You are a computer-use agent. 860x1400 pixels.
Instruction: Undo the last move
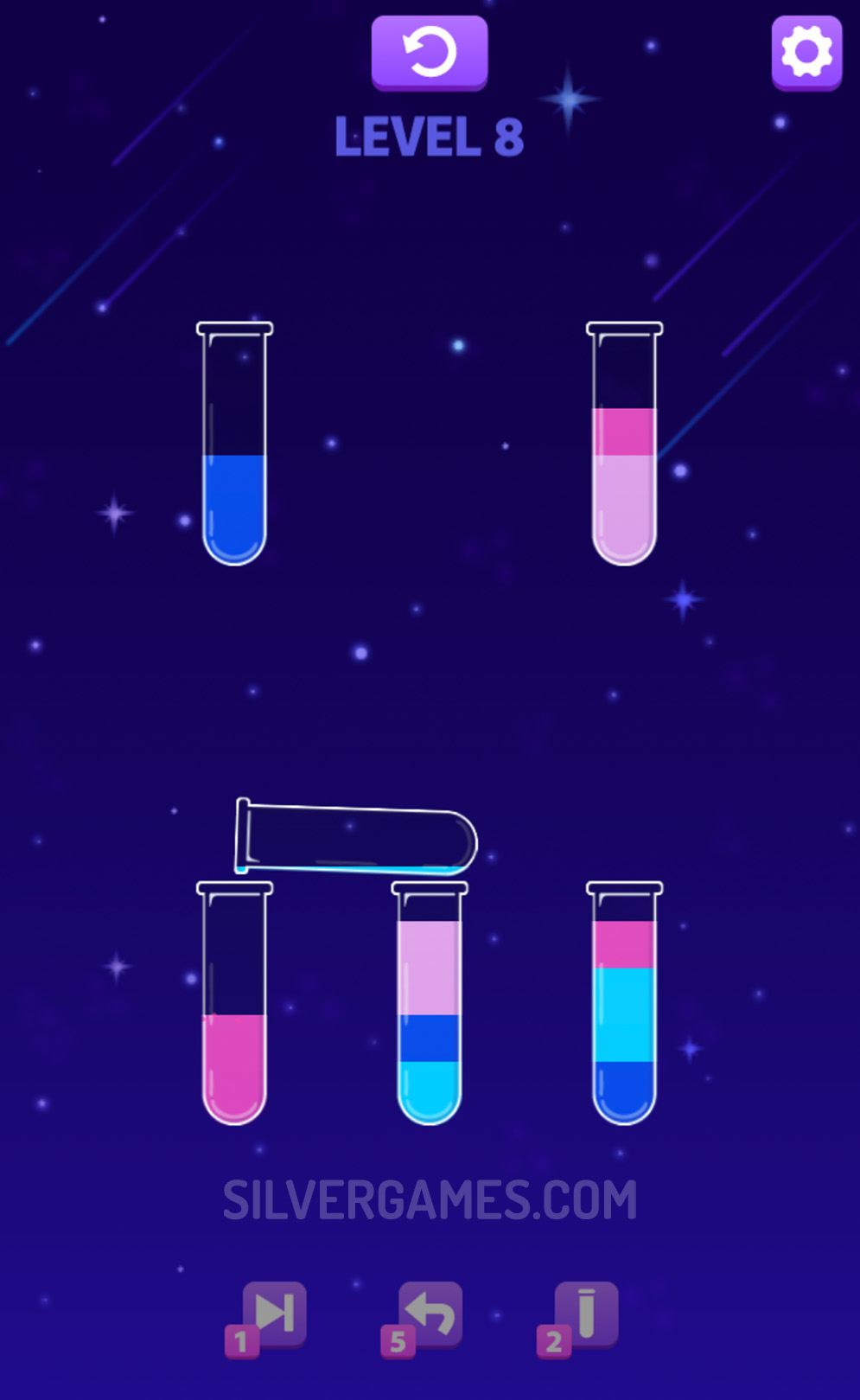pos(430,1314)
